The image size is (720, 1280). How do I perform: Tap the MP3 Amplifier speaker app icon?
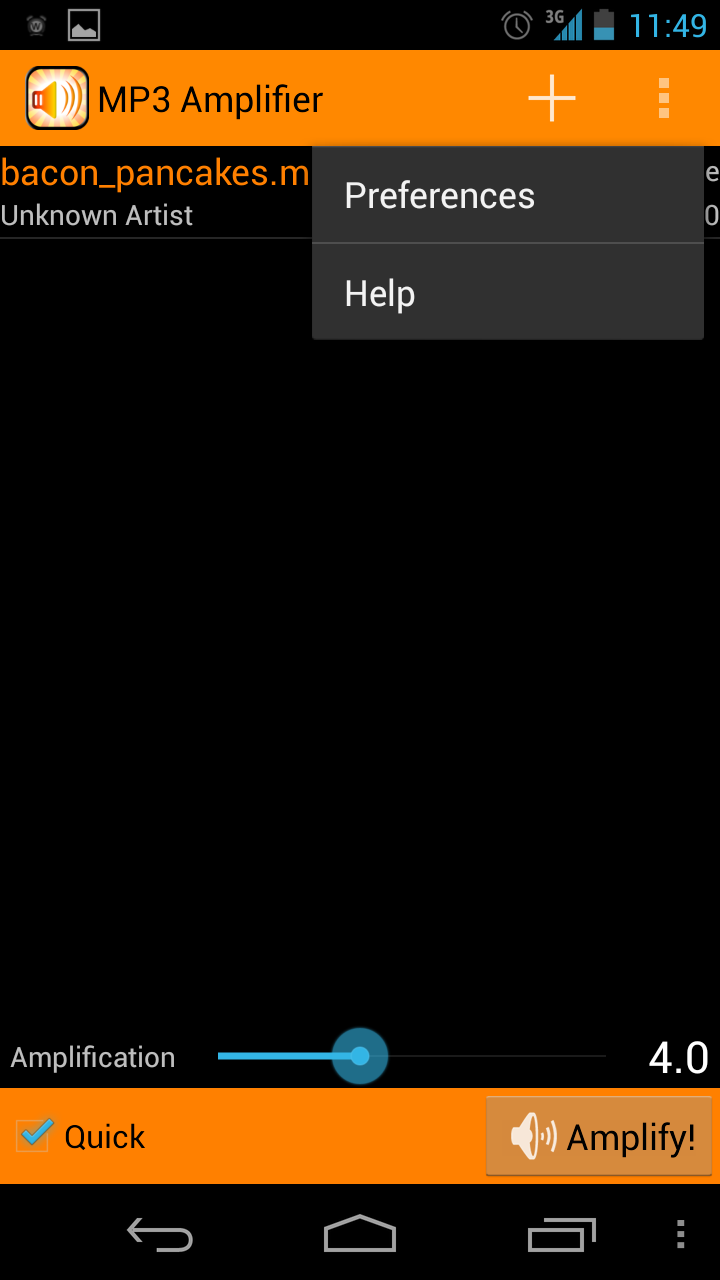coord(55,97)
